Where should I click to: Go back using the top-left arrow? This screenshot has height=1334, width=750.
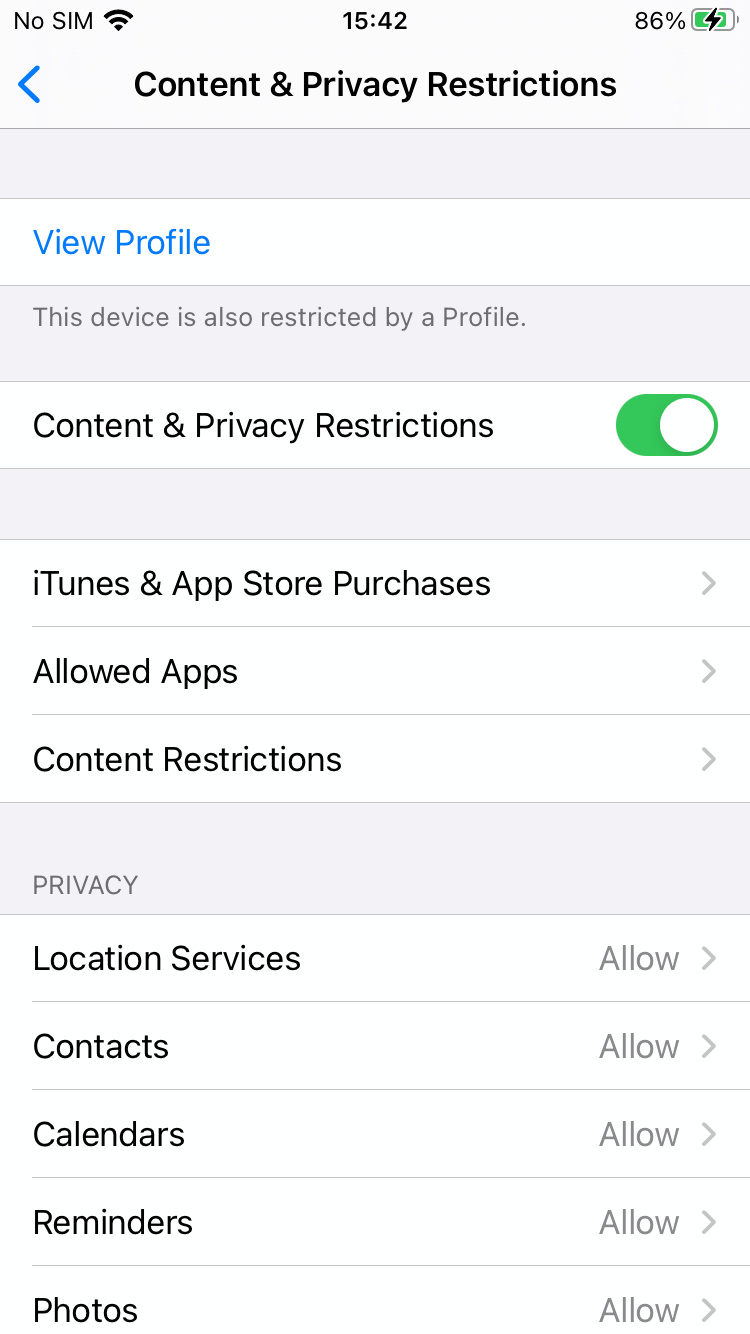tap(30, 85)
